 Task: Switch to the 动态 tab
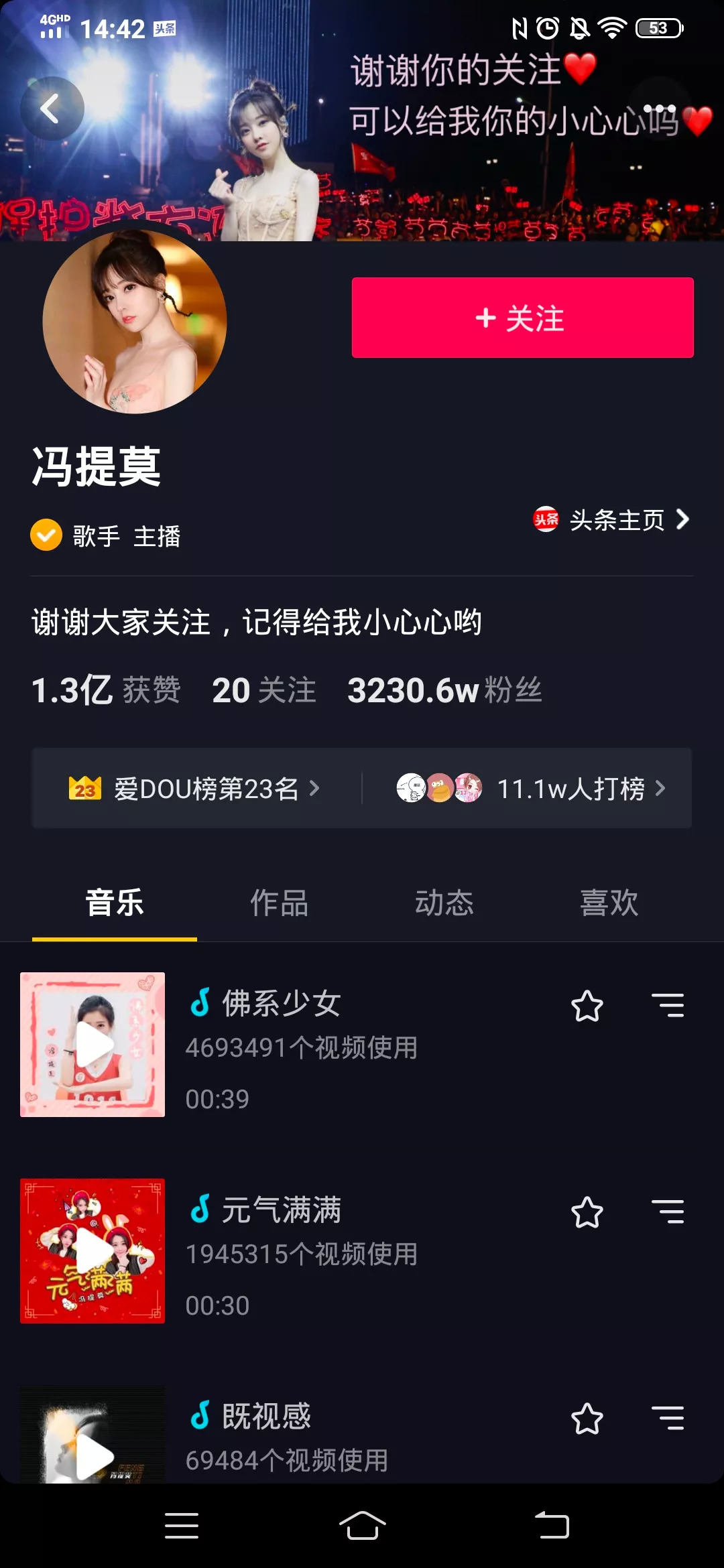click(444, 903)
